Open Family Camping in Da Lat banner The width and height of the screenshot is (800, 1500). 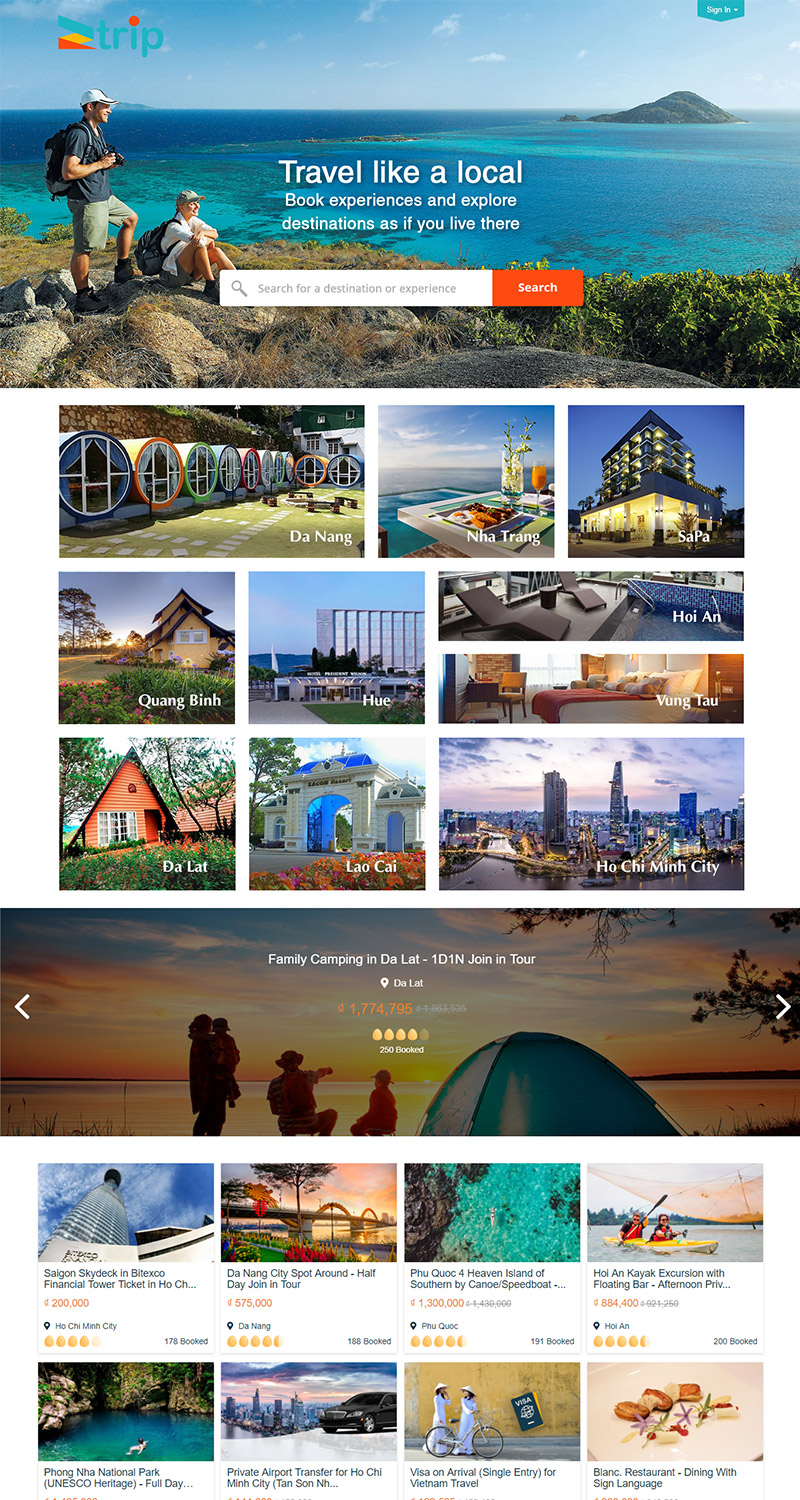point(401,959)
